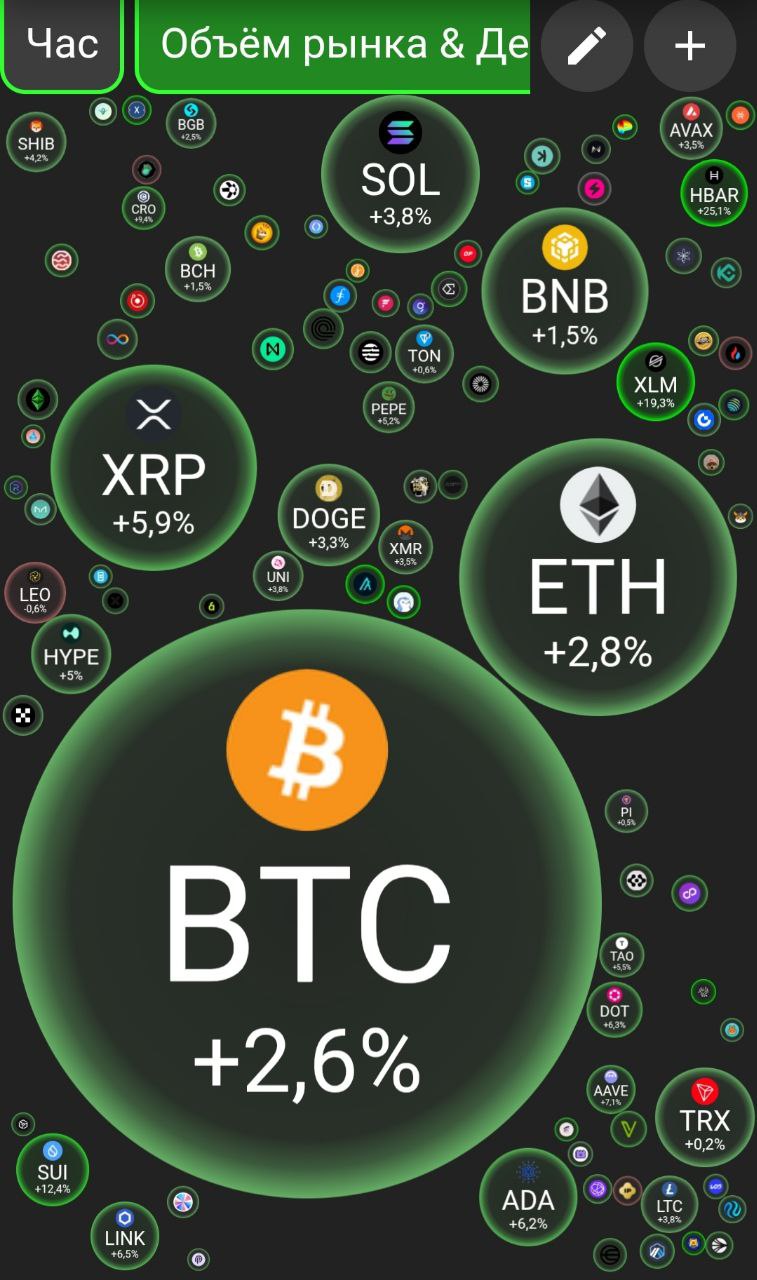Open the ETH bubble
Viewport: 757px width, 1280px height.
(x=597, y=577)
